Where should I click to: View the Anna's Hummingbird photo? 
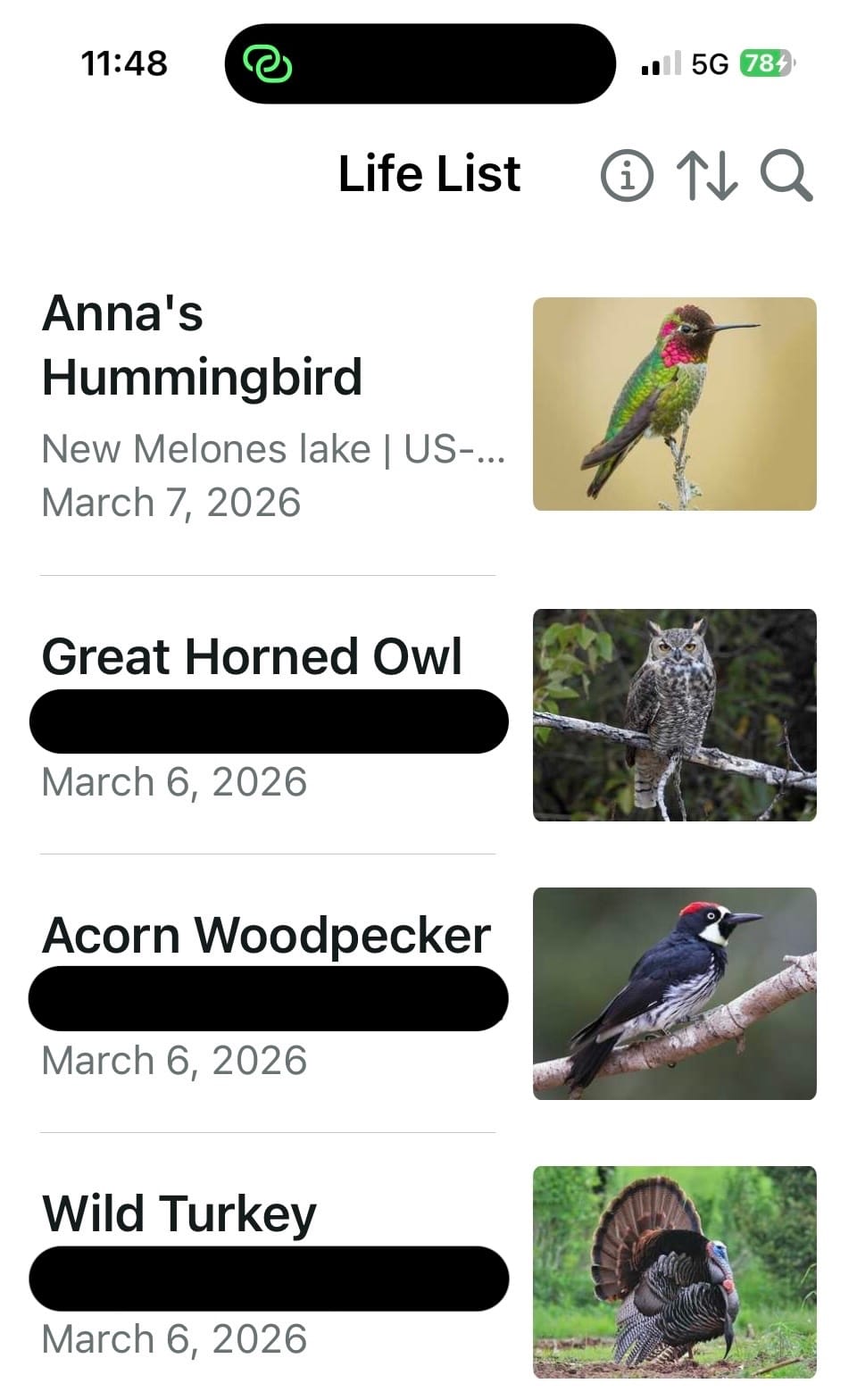coord(674,404)
